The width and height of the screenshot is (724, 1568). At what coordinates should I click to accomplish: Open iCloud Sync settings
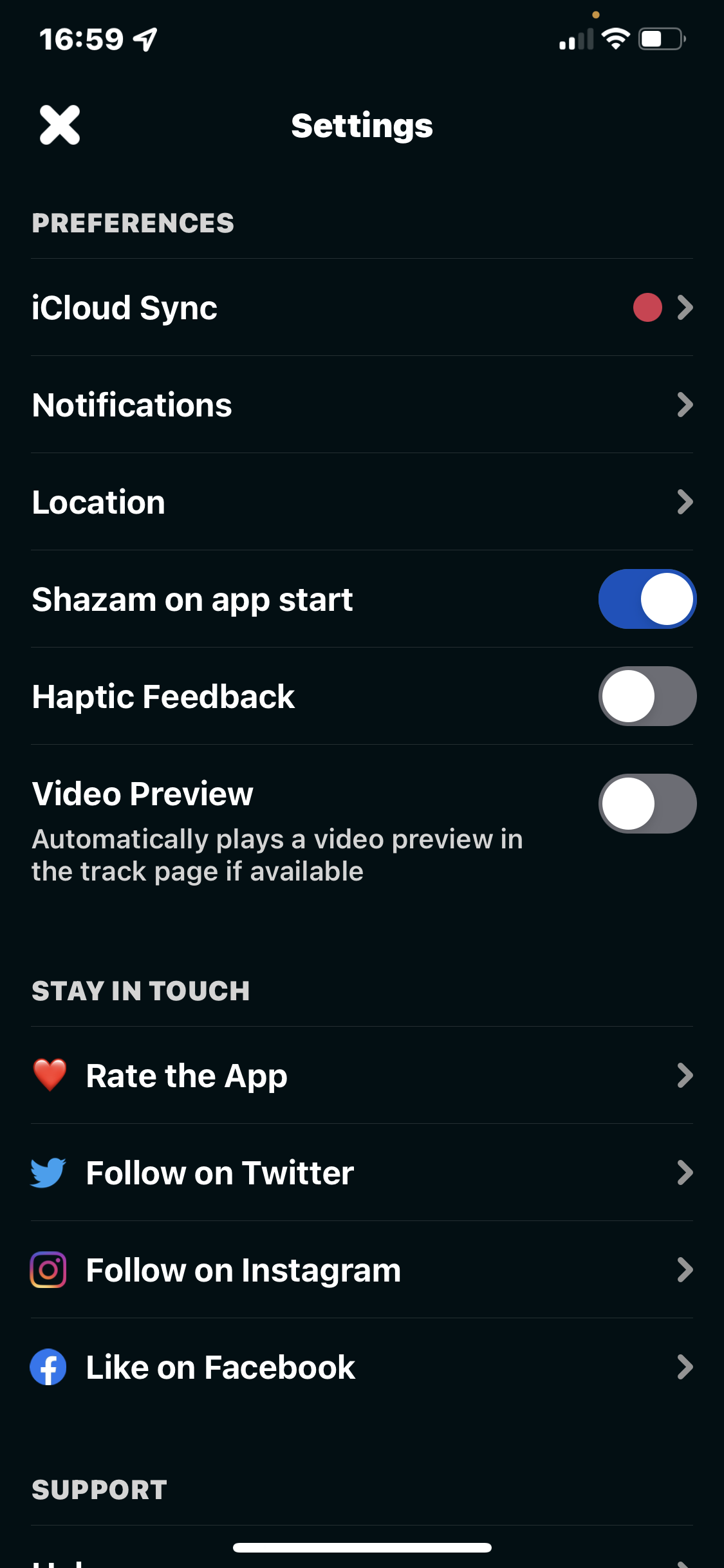(x=362, y=308)
